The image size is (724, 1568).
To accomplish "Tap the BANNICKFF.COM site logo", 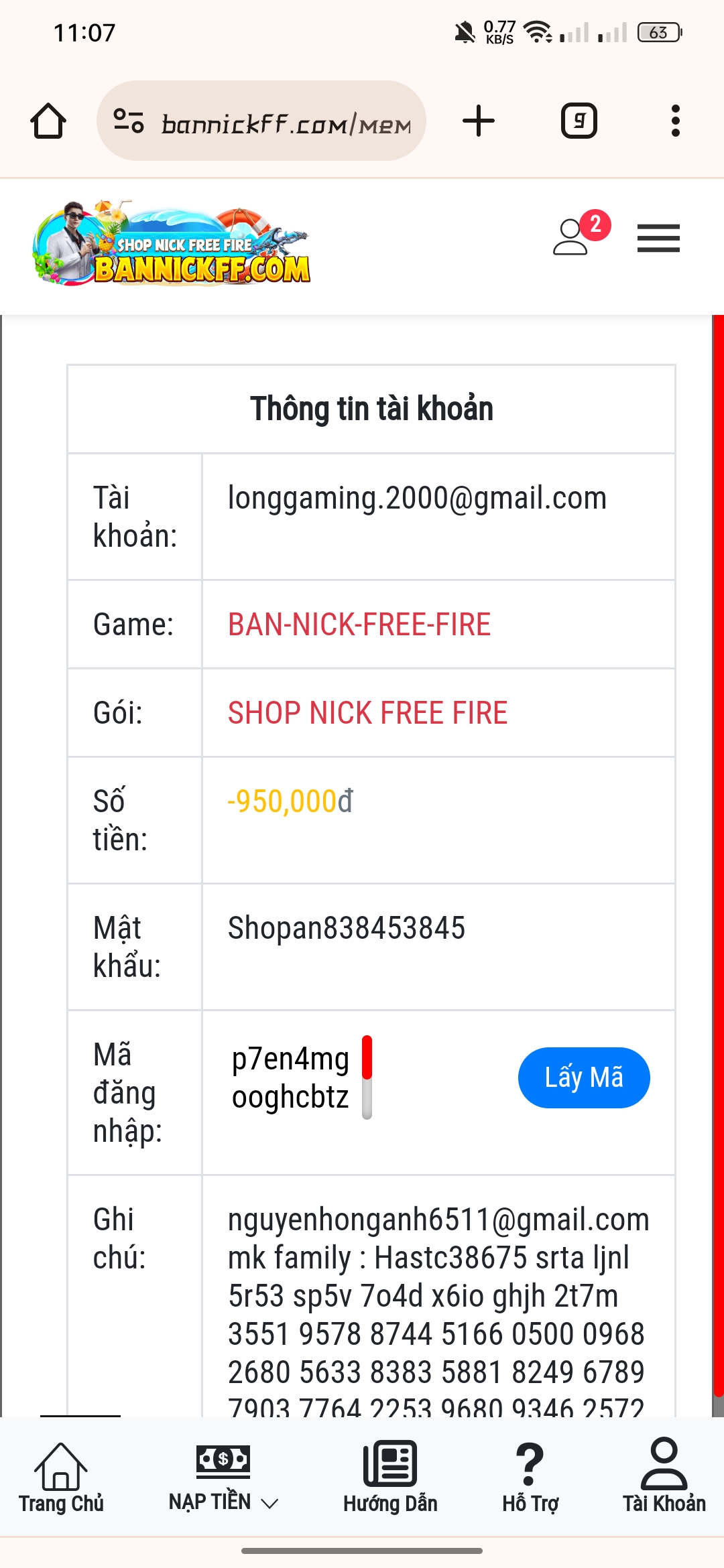I will [172, 243].
